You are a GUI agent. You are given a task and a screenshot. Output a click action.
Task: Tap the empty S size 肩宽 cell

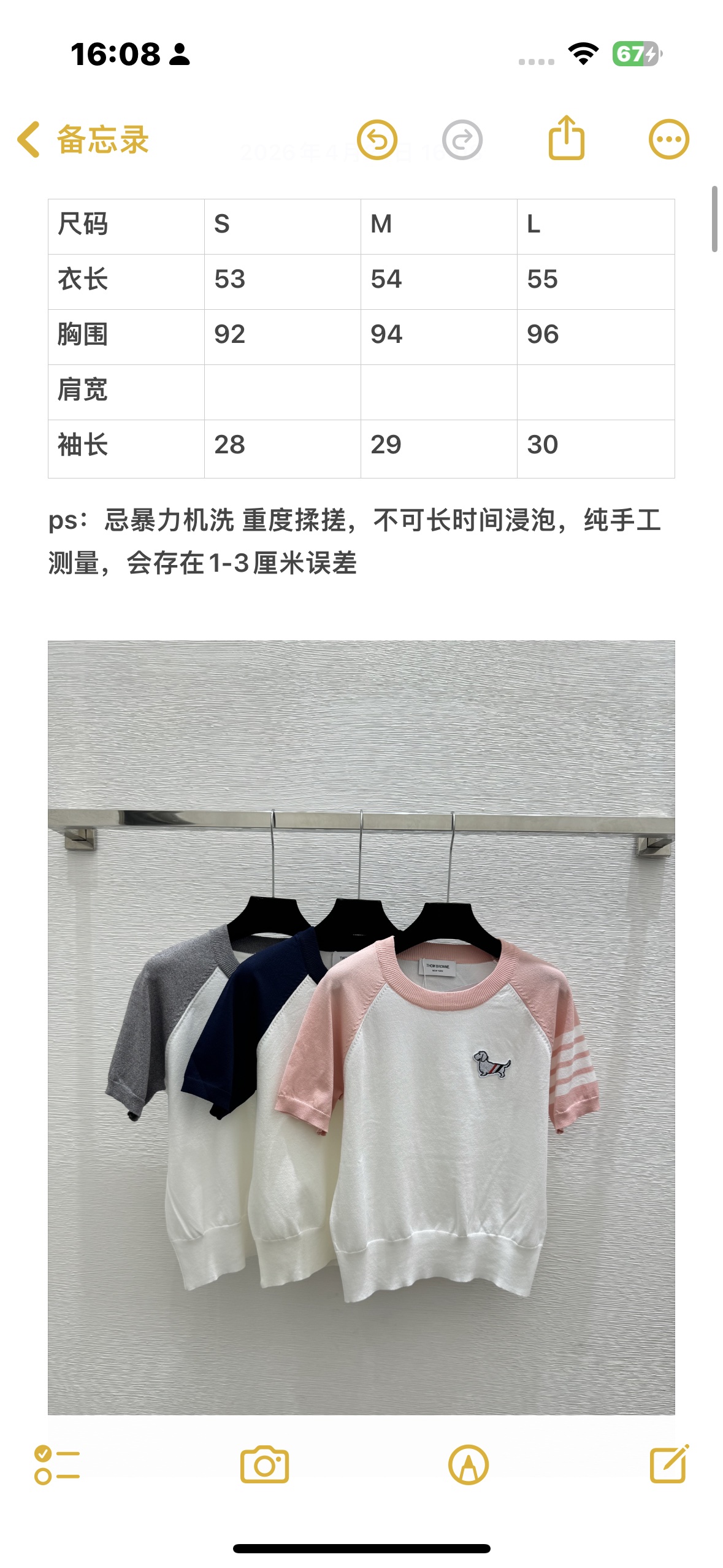[x=283, y=392]
